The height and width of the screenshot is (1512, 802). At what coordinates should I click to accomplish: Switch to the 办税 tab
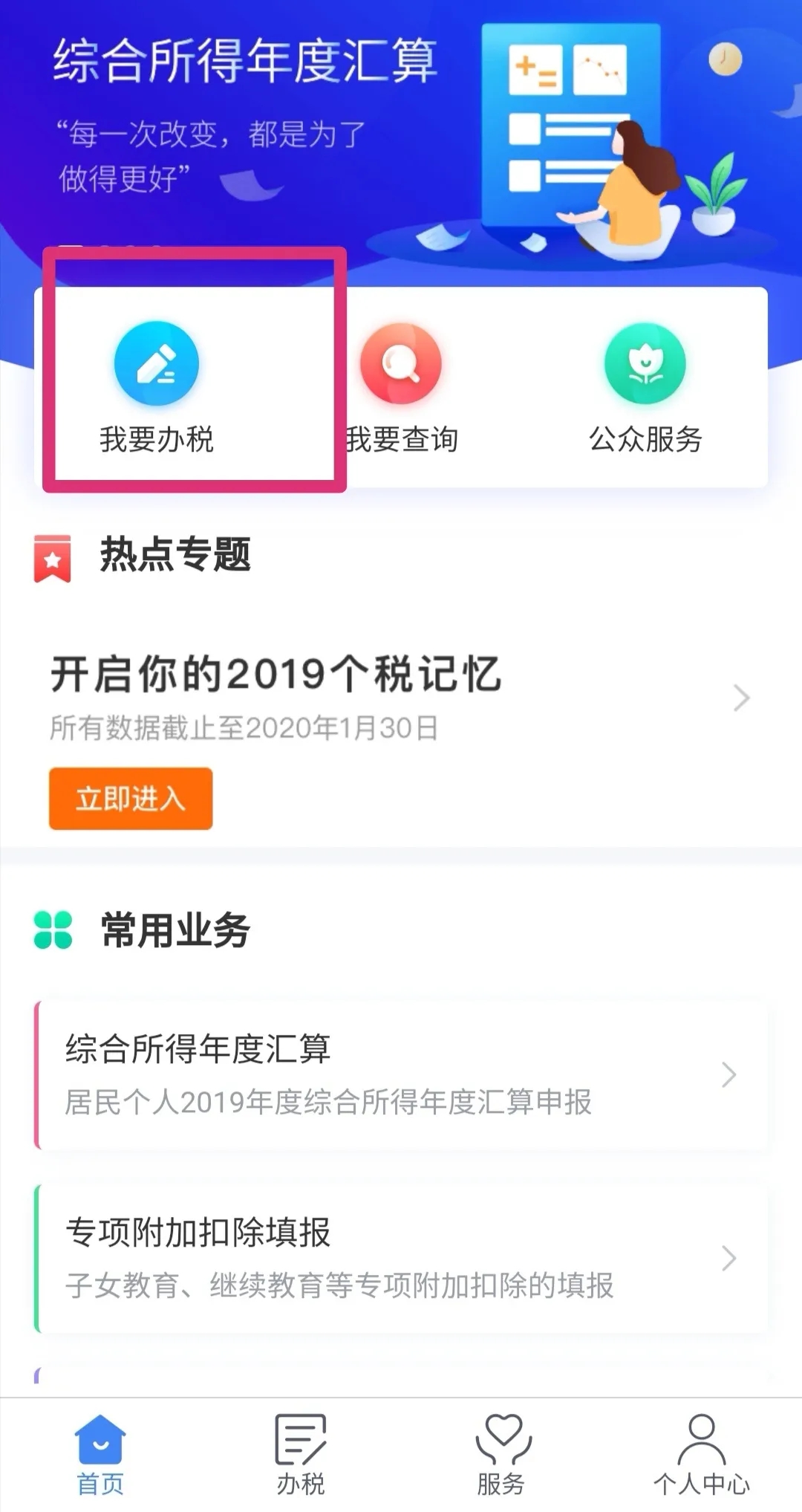coord(301,1455)
